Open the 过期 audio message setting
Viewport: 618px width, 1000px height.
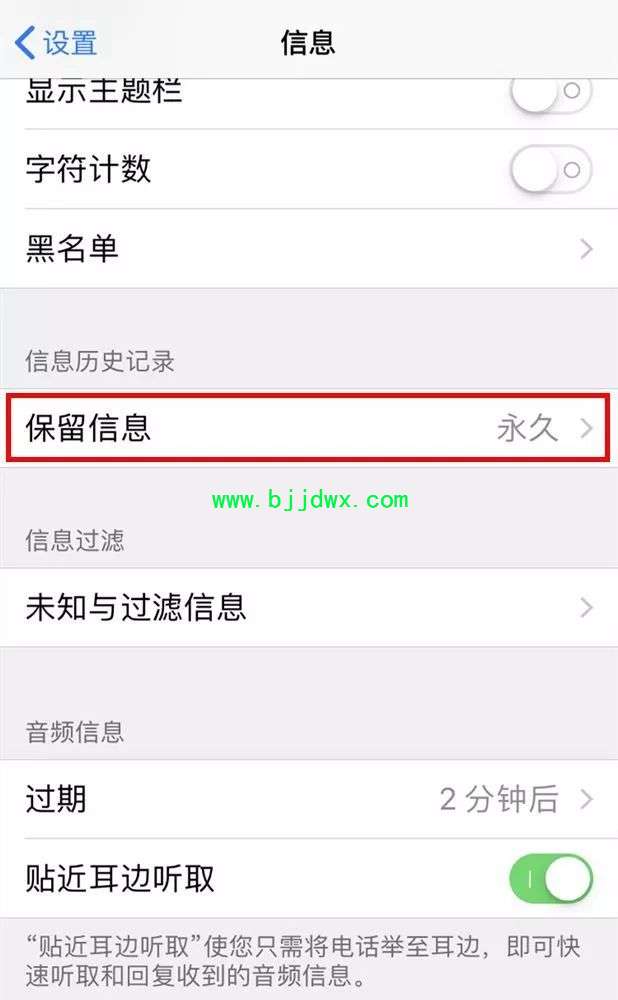(x=309, y=799)
